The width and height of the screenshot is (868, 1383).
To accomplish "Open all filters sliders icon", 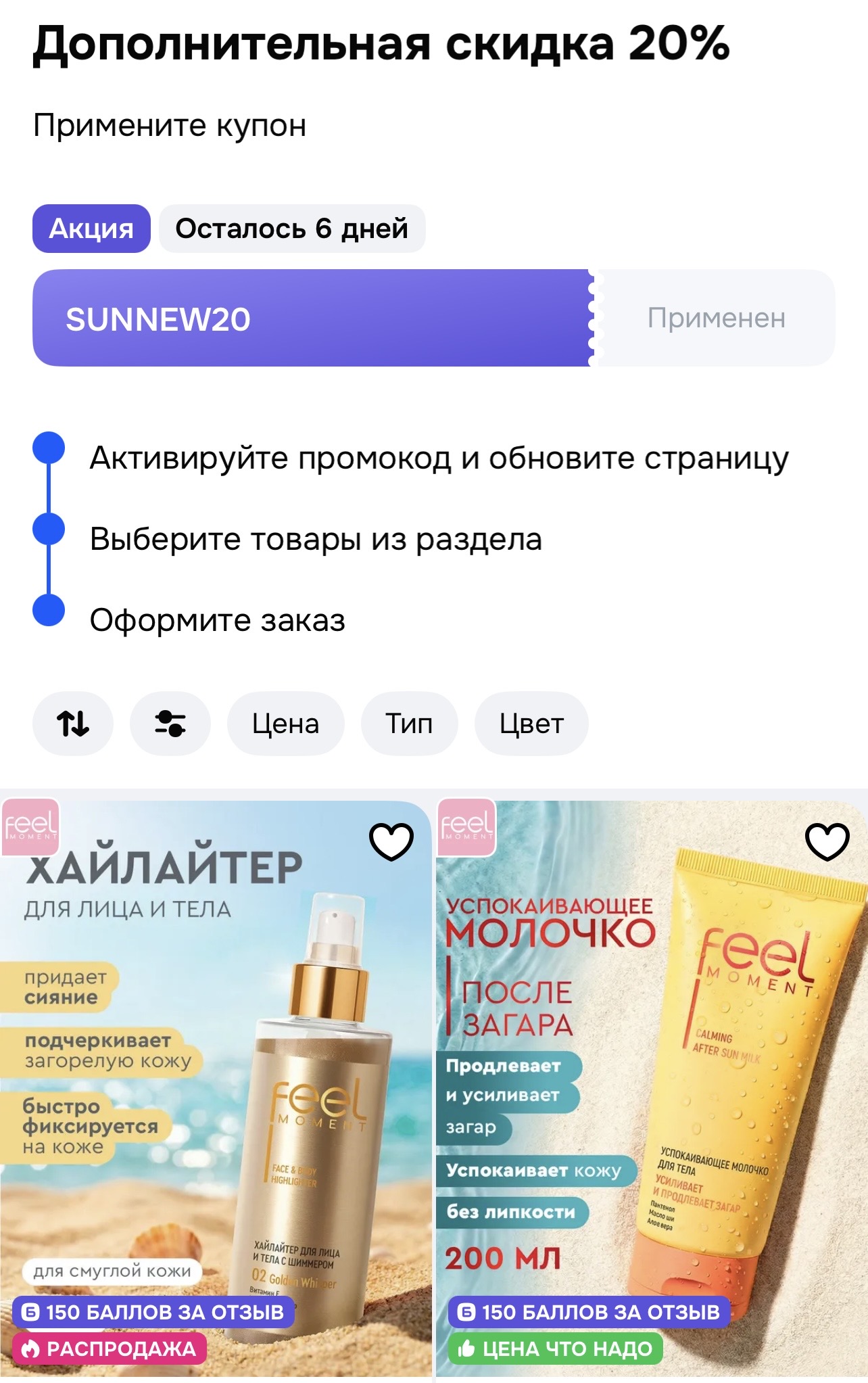I will (x=170, y=724).
